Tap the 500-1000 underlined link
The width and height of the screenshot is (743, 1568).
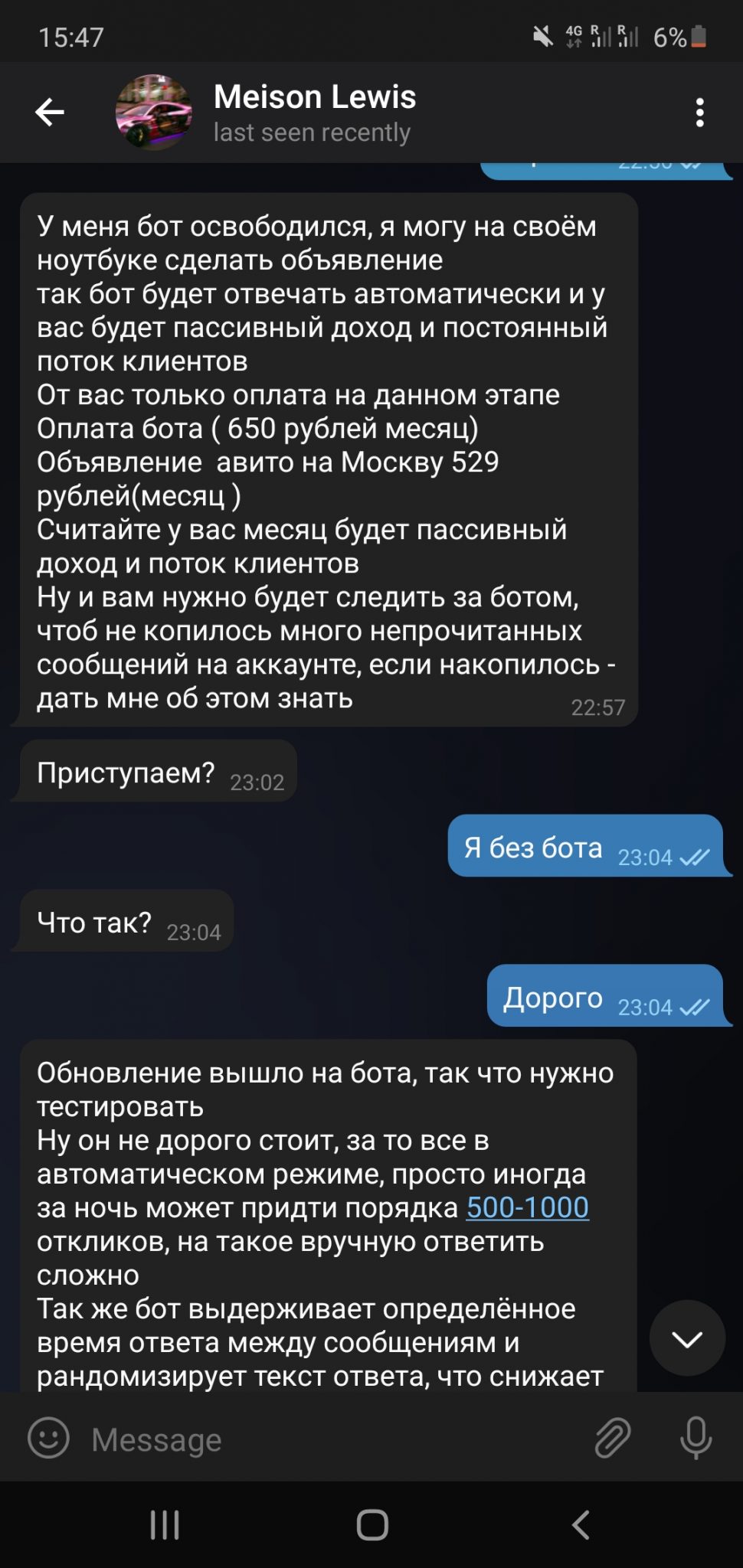point(528,1207)
